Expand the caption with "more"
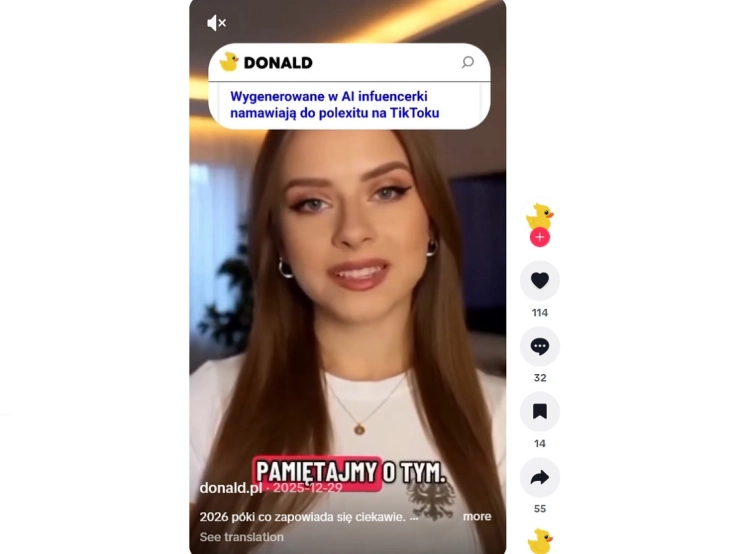Screen dimensions: 730x554 pos(477,517)
